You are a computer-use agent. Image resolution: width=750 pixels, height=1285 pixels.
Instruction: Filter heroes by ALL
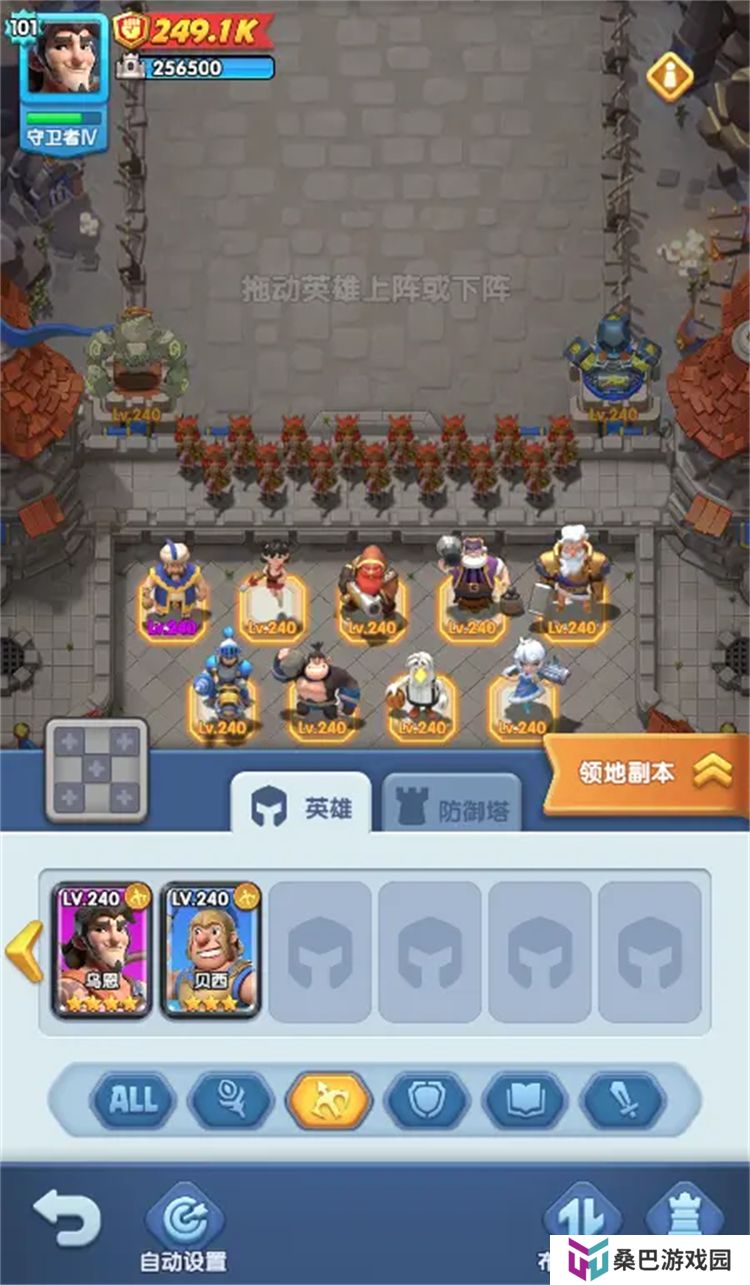tap(133, 1100)
